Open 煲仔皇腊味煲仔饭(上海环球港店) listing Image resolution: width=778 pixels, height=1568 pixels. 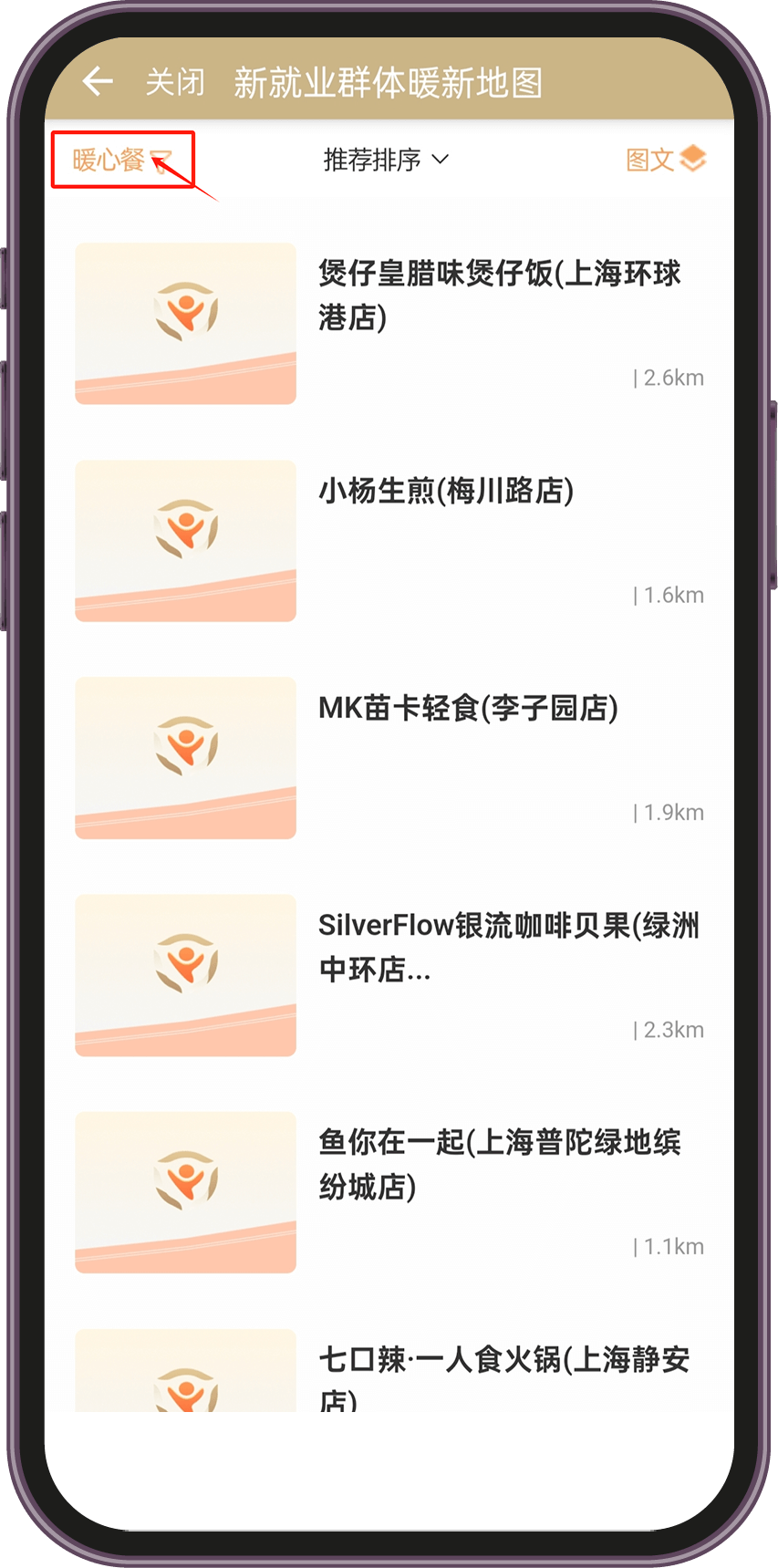(499, 295)
